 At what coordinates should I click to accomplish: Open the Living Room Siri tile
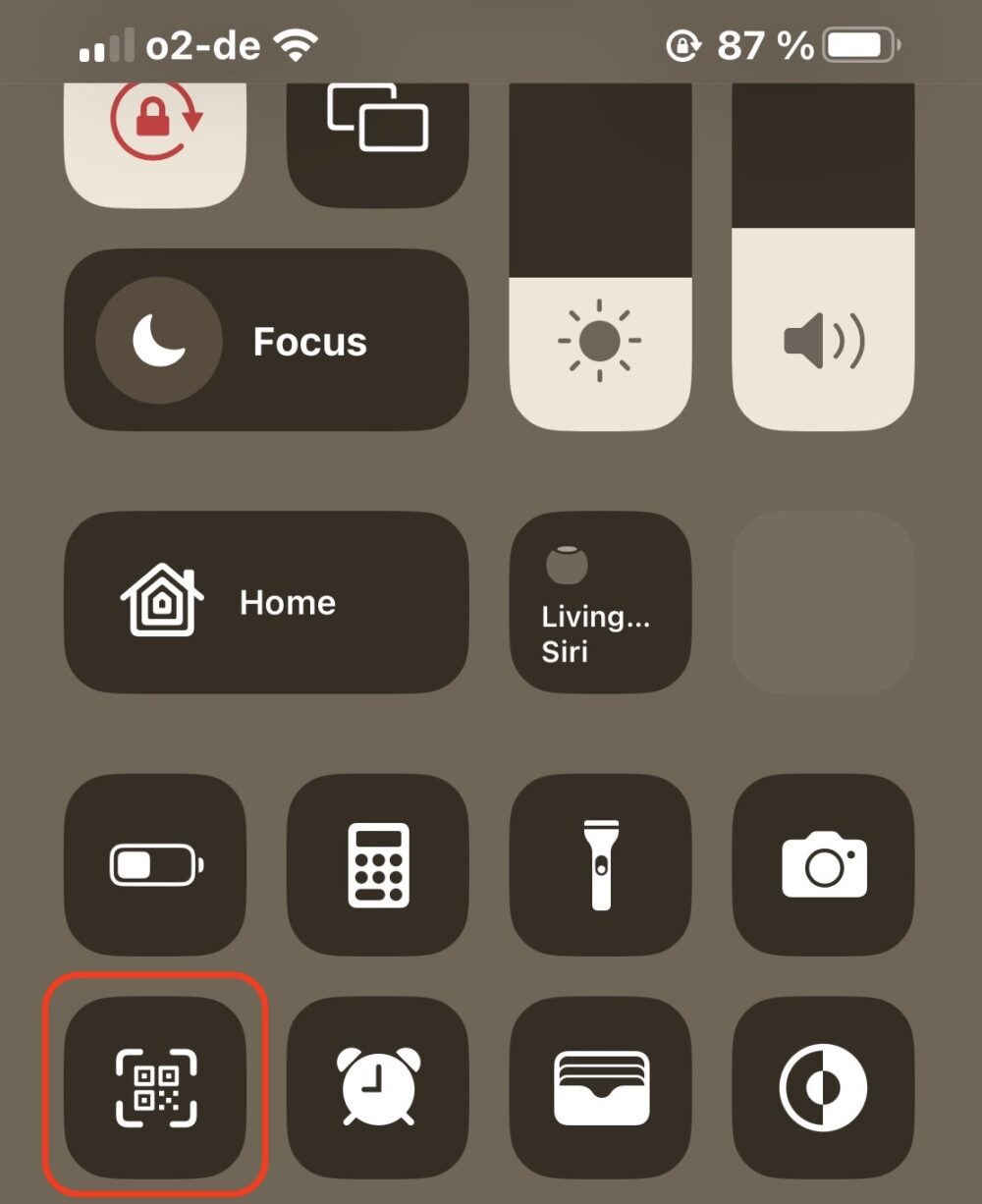(x=600, y=602)
